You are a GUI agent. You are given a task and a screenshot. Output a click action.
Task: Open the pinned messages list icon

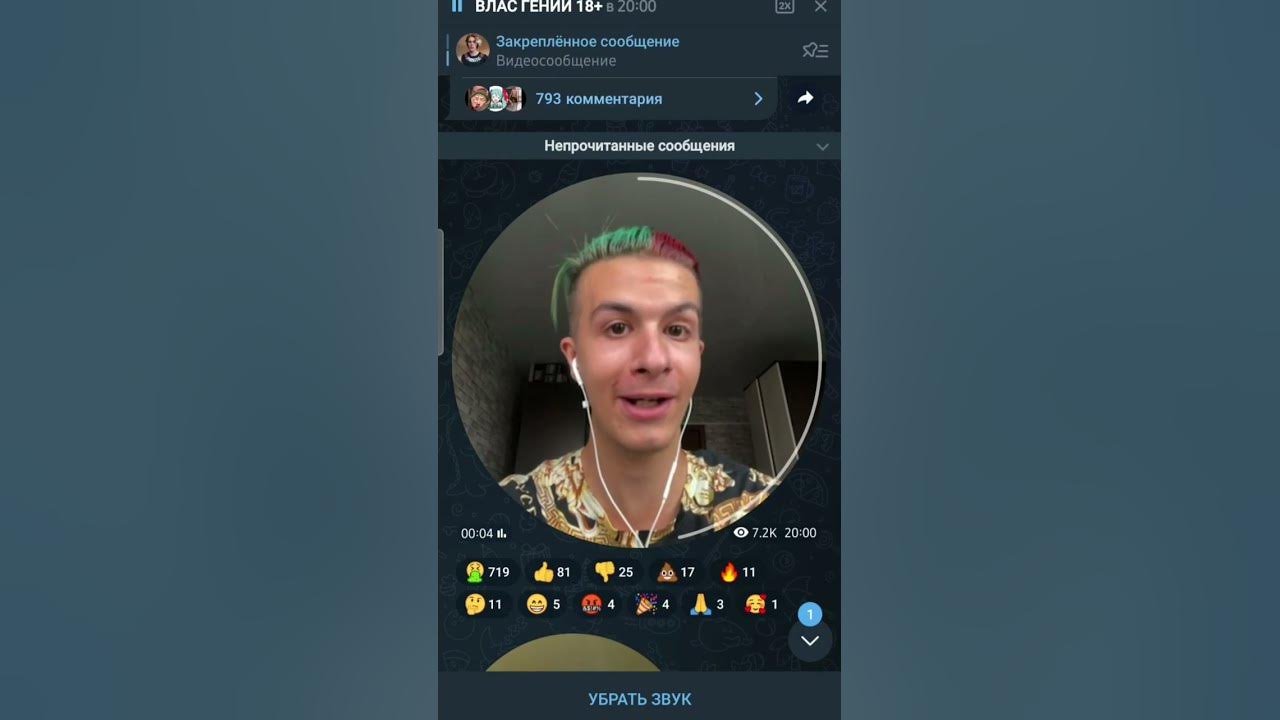[x=815, y=50]
